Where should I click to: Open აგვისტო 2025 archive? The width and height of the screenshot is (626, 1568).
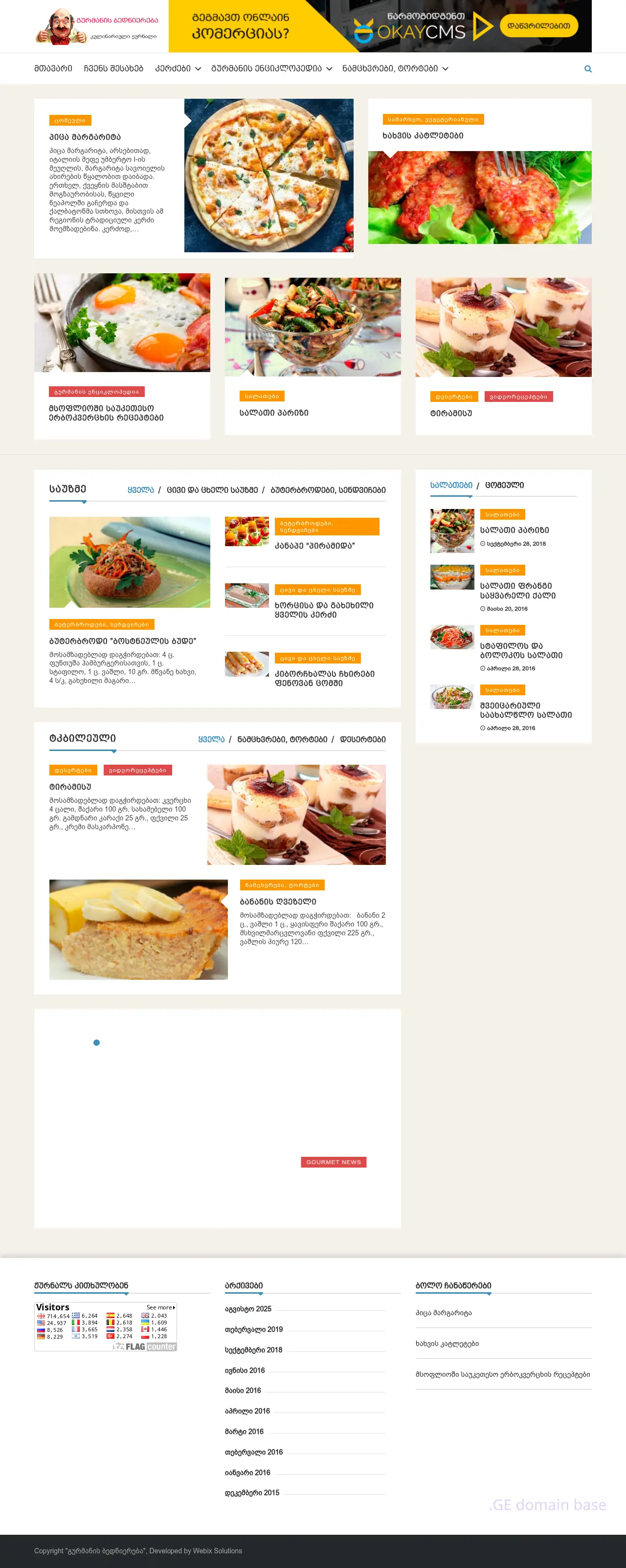(248, 1309)
